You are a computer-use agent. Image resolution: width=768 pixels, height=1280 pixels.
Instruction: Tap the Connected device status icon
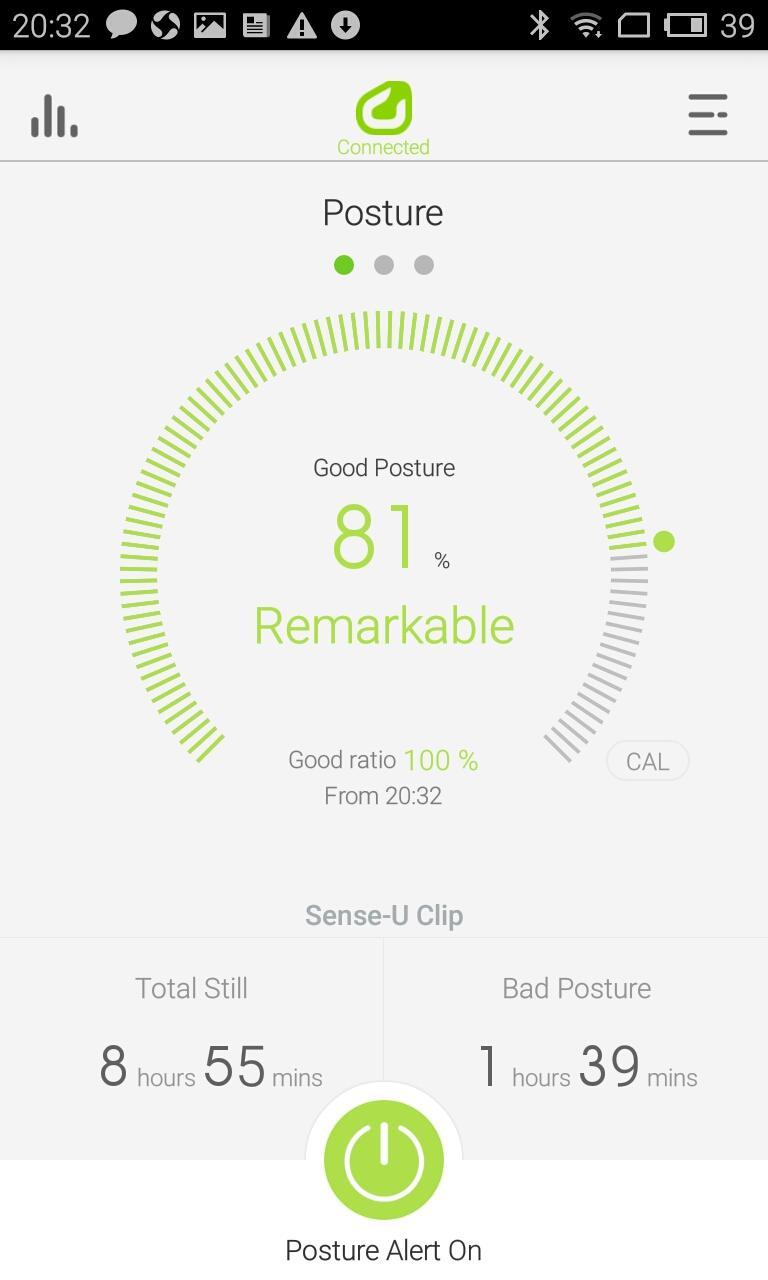(x=383, y=110)
